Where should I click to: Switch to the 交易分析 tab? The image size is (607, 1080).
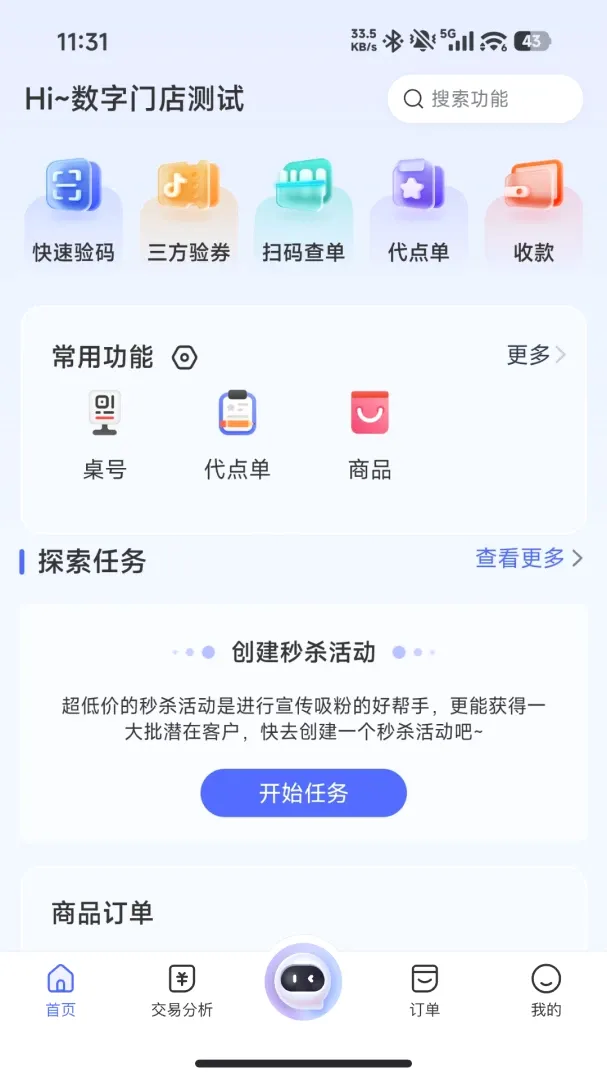click(x=182, y=990)
